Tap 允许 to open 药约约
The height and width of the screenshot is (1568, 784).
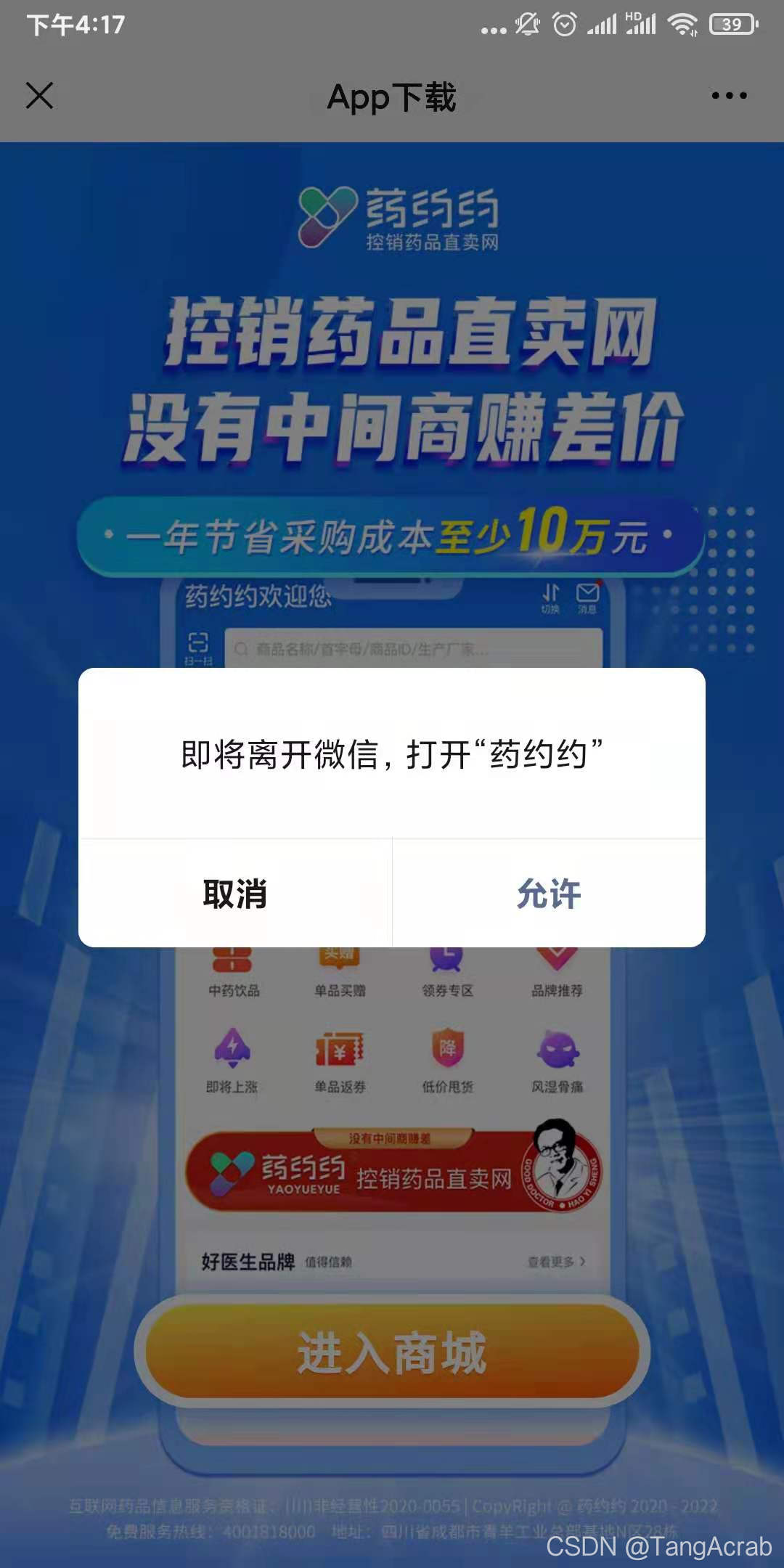point(549,893)
